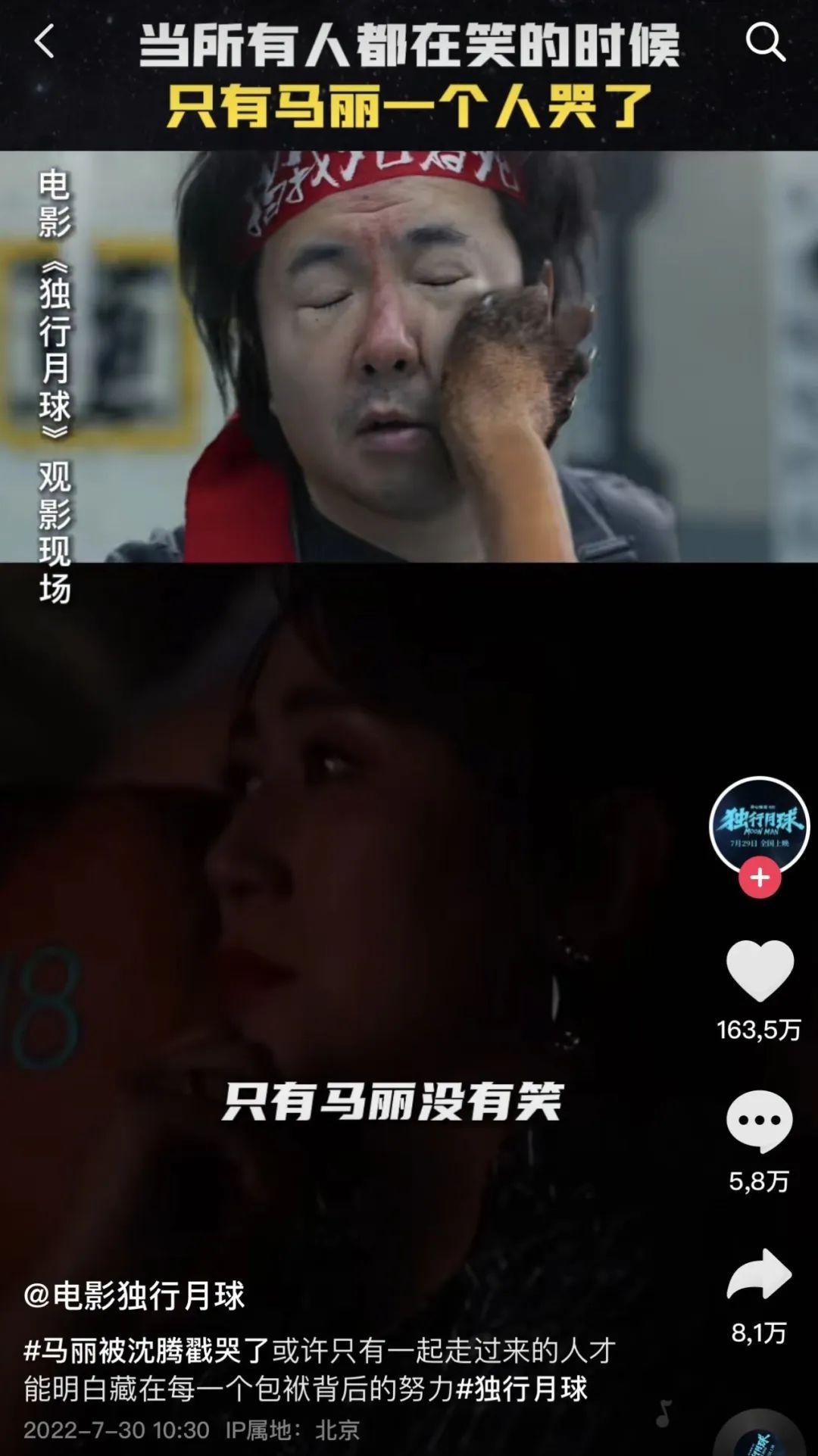Open the comments on this video
The width and height of the screenshot is (818, 1456).
[759, 1121]
